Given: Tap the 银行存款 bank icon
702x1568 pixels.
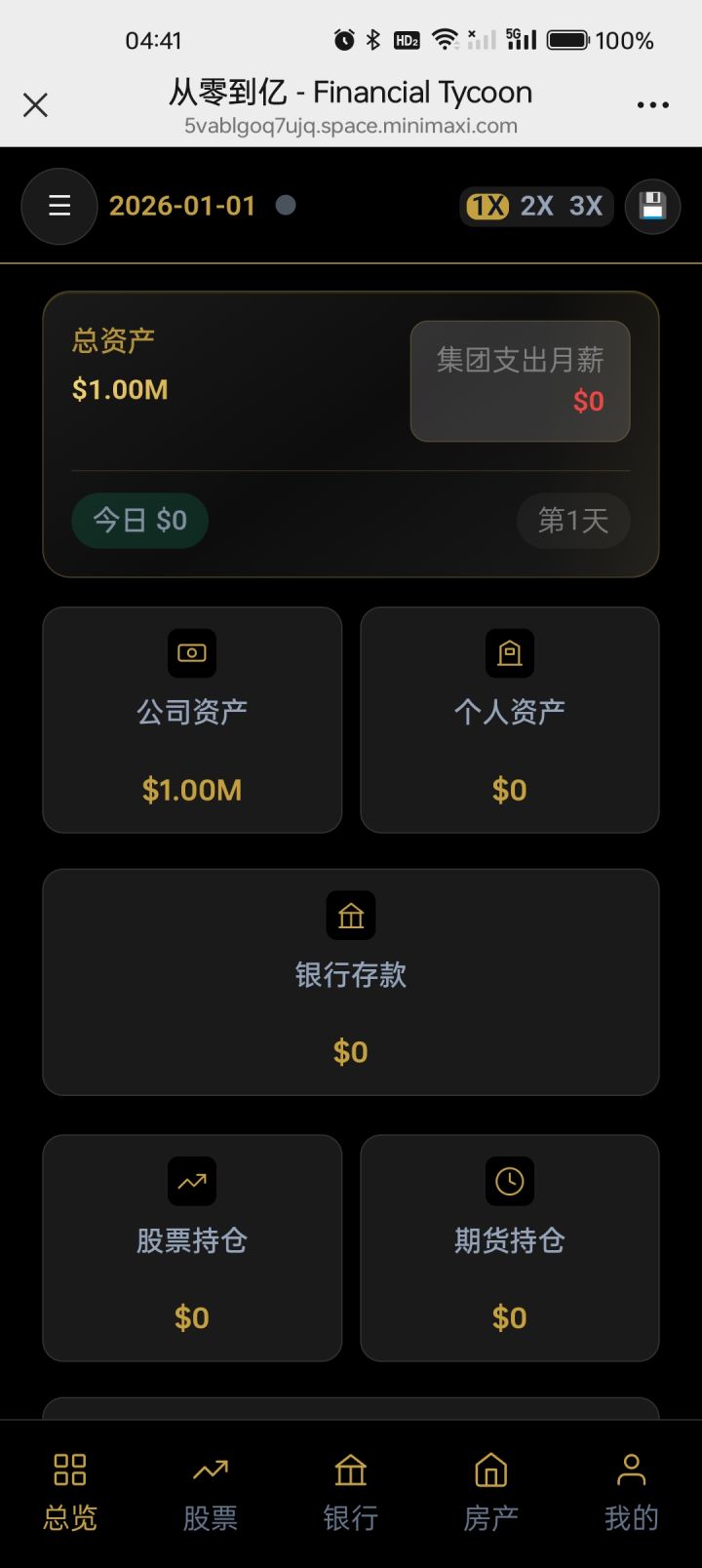Looking at the screenshot, I should (350, 915).
